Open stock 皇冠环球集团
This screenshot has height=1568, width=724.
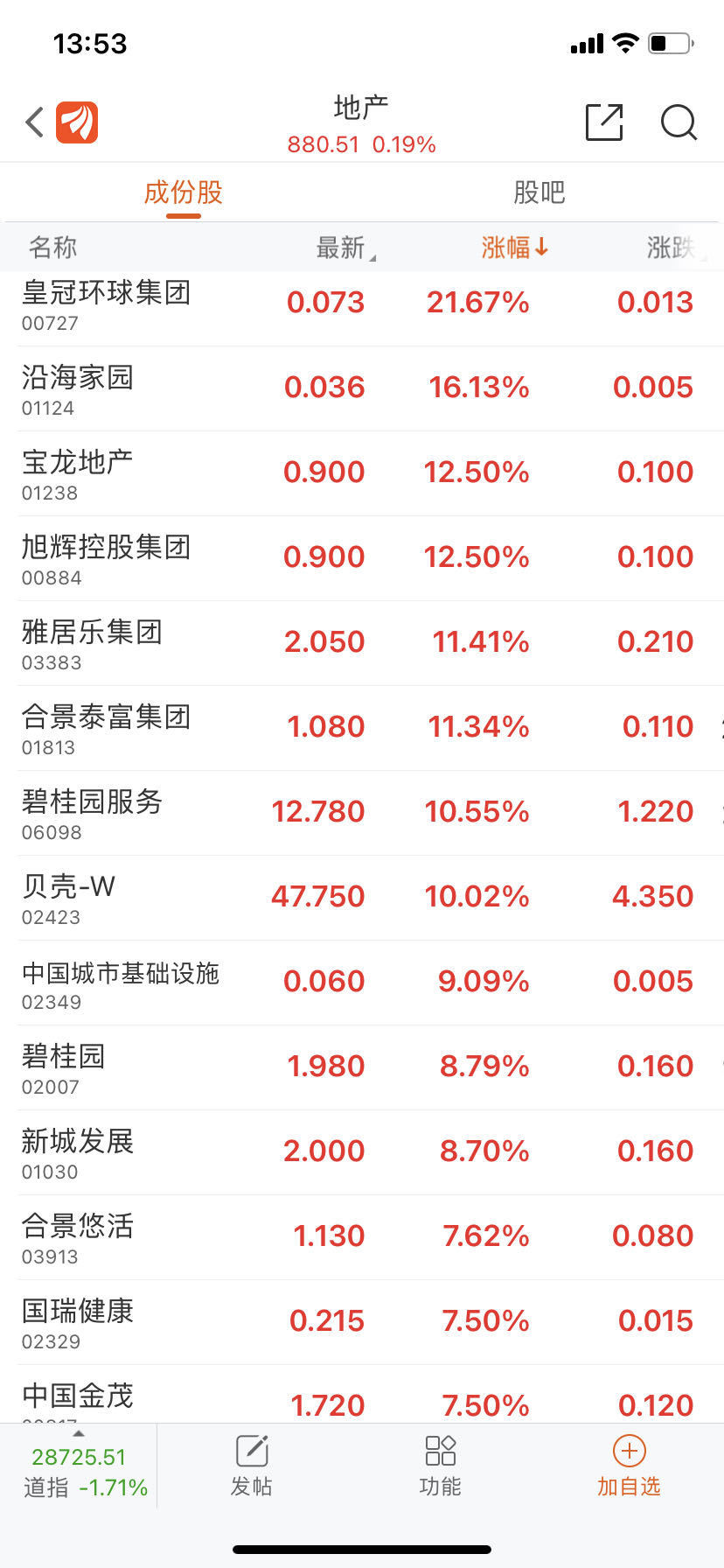362,304
